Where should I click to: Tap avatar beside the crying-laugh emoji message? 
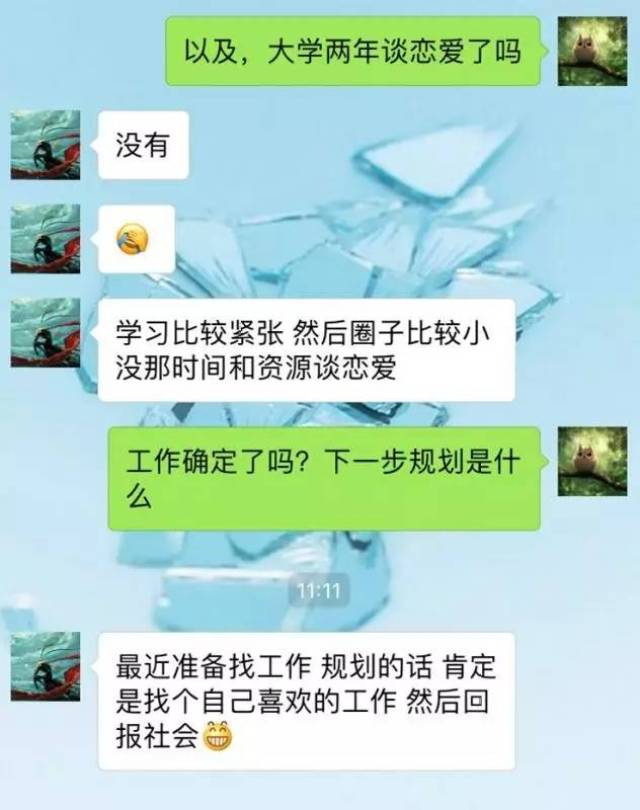click(45, 239)
